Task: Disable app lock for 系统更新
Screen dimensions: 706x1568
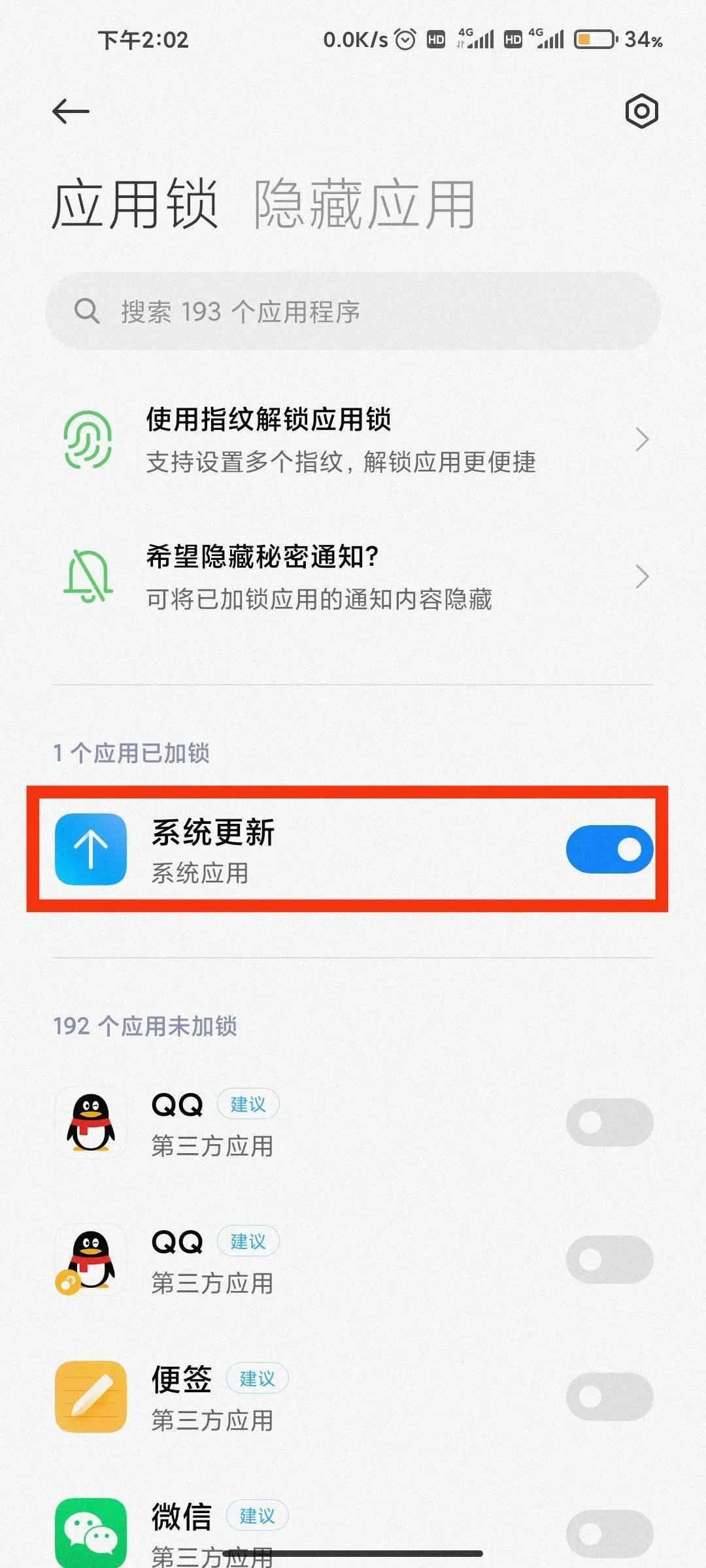Action: point(609,849)
